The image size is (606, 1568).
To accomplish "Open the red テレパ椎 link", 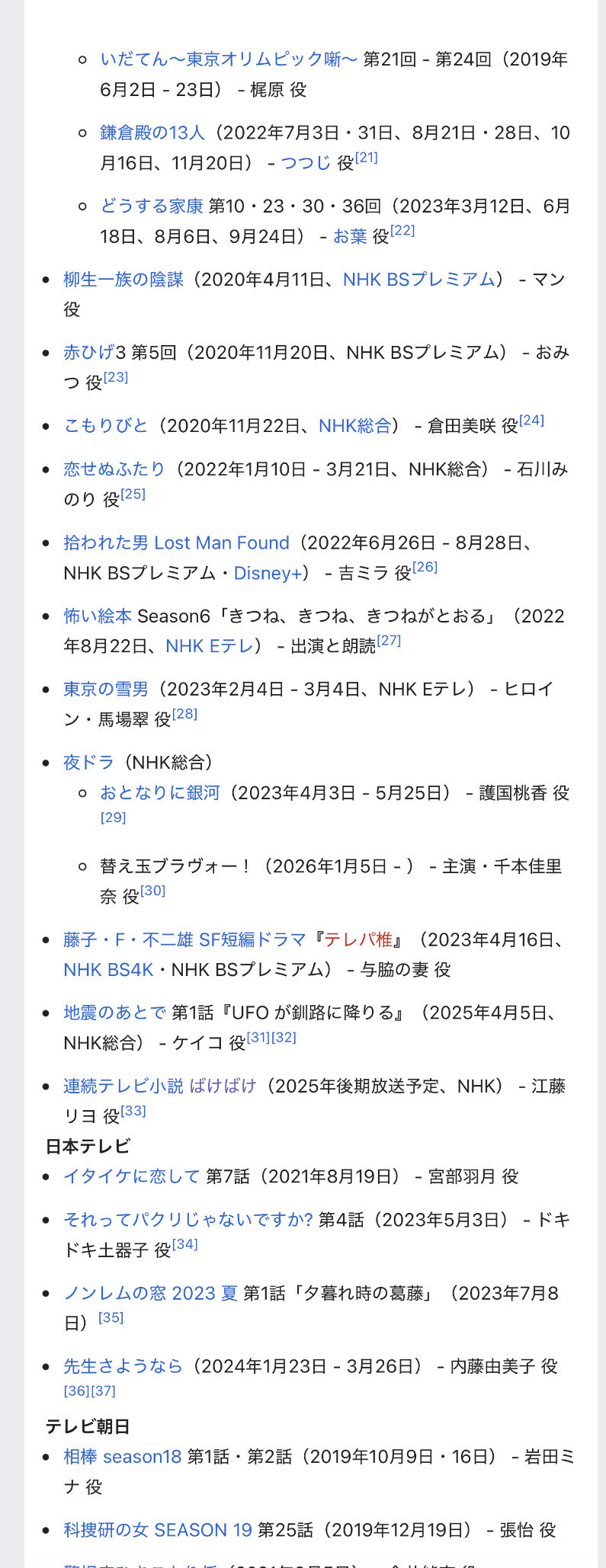I will (358, 939).
